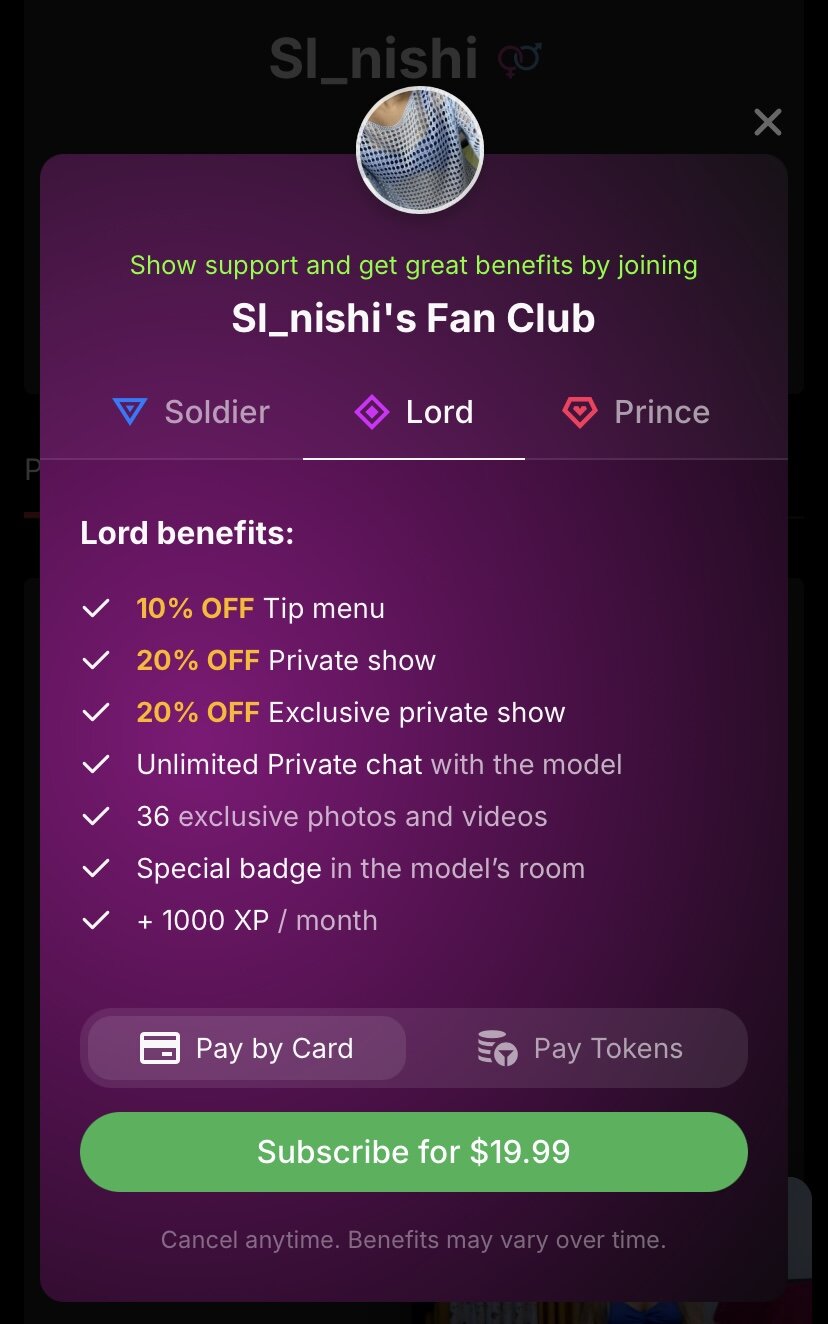Switch to the Soldier tier tab
The height and width of the screenshot is (1324, 828).
pos(191,412)
